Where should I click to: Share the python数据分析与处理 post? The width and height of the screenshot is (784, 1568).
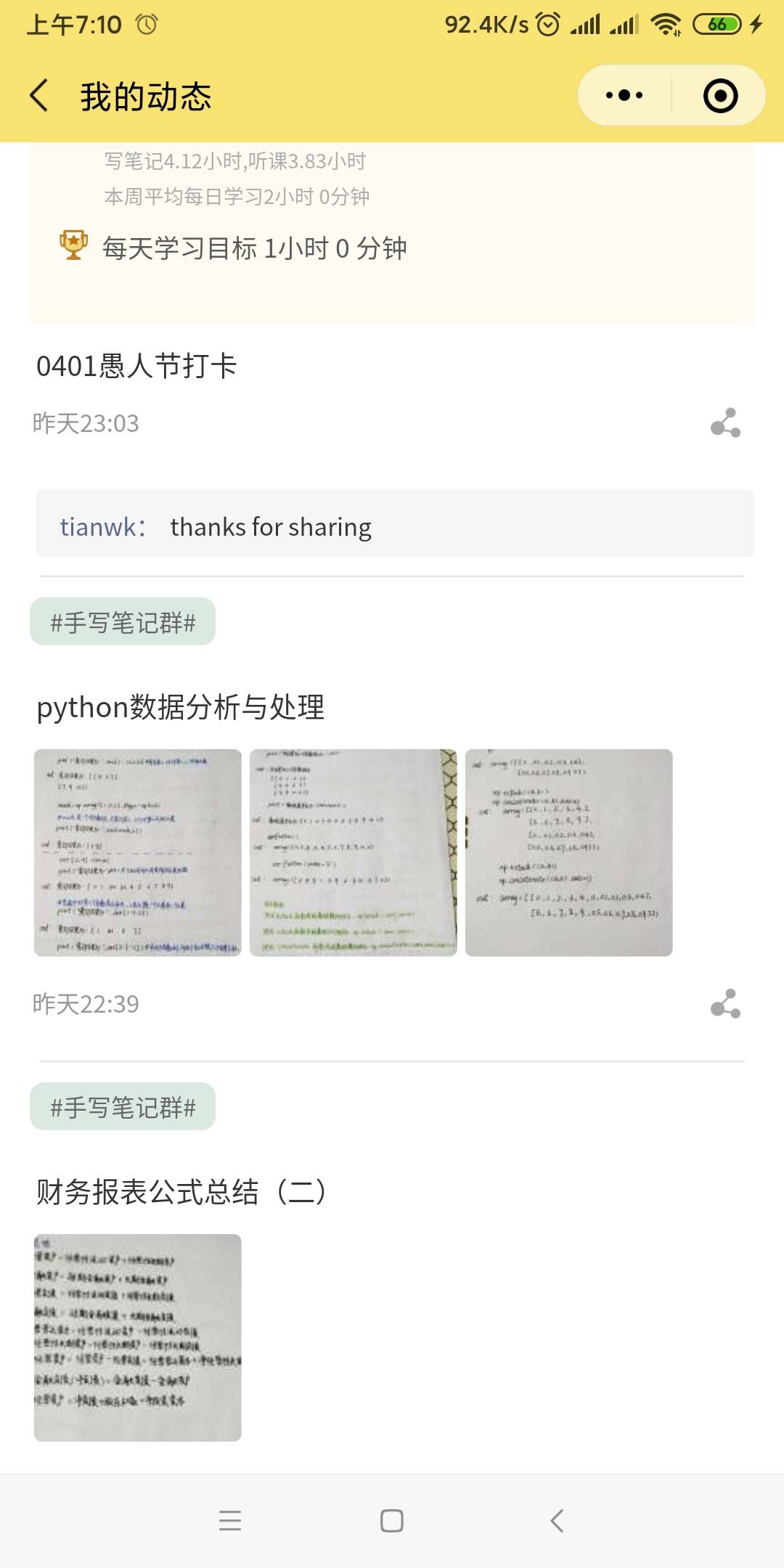[725, 1003]
